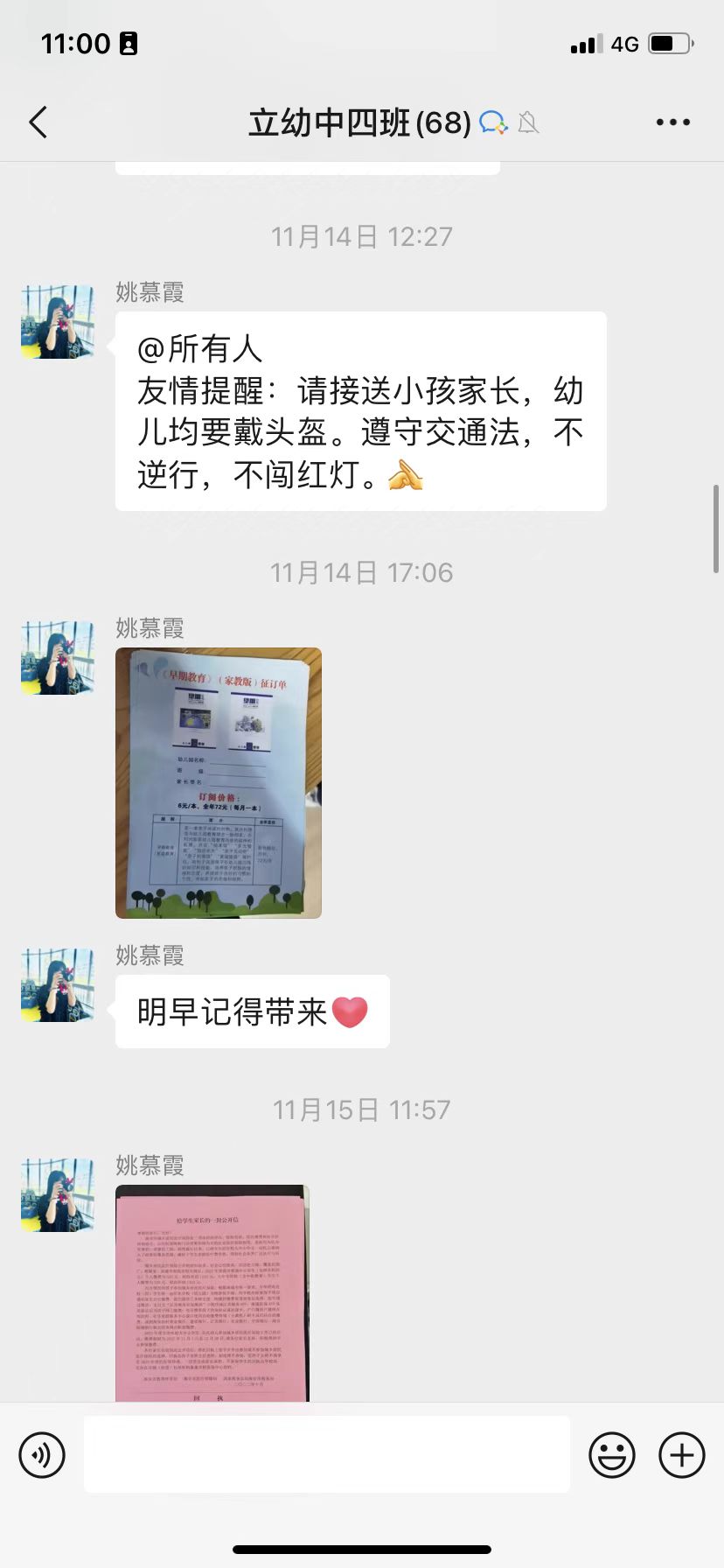Switch to voice message input
This screenshot has height=1568, width=724.
42,1455
